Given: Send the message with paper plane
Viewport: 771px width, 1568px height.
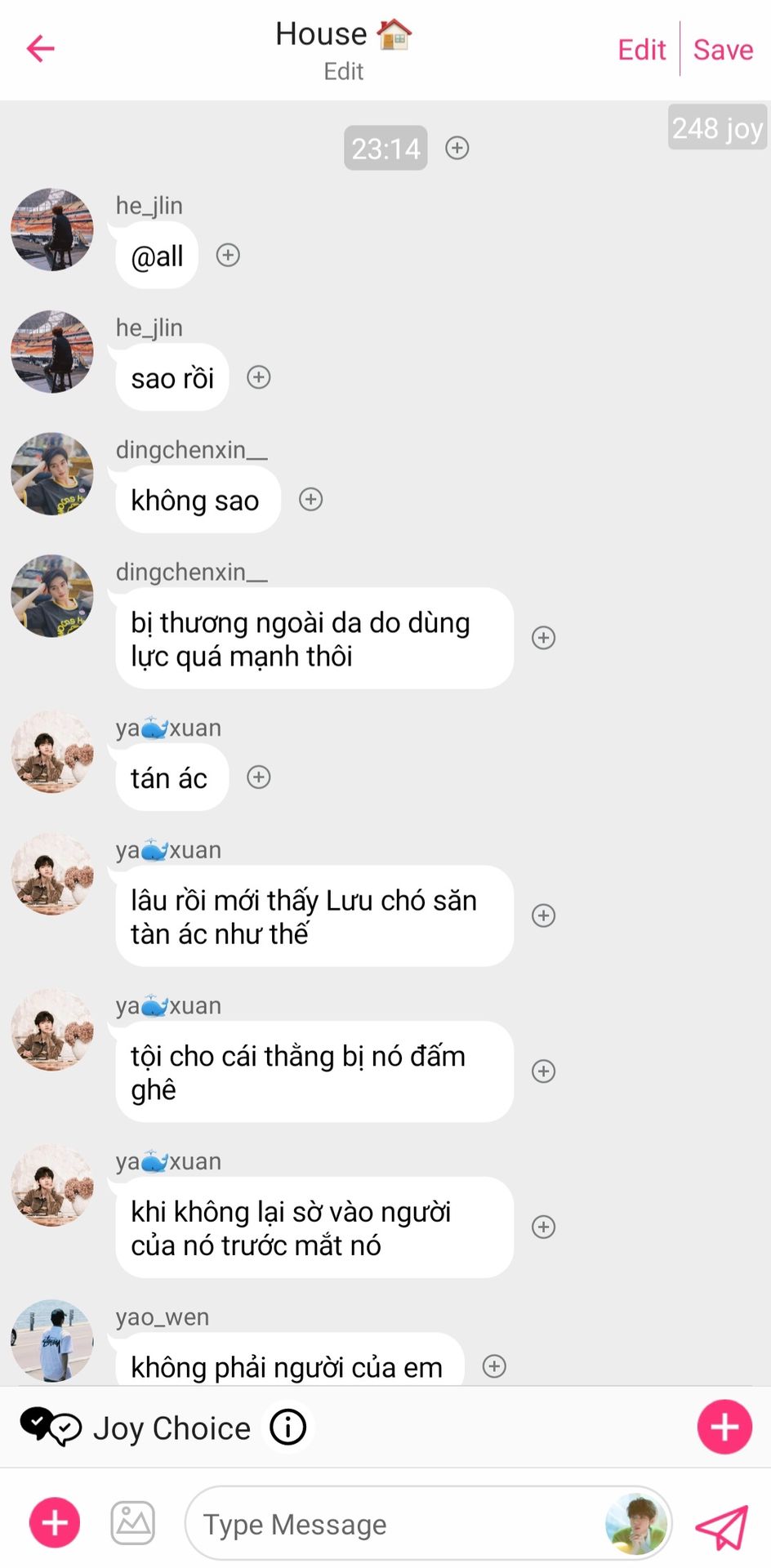Looking at the screenshot, I should coord(721,1526).
